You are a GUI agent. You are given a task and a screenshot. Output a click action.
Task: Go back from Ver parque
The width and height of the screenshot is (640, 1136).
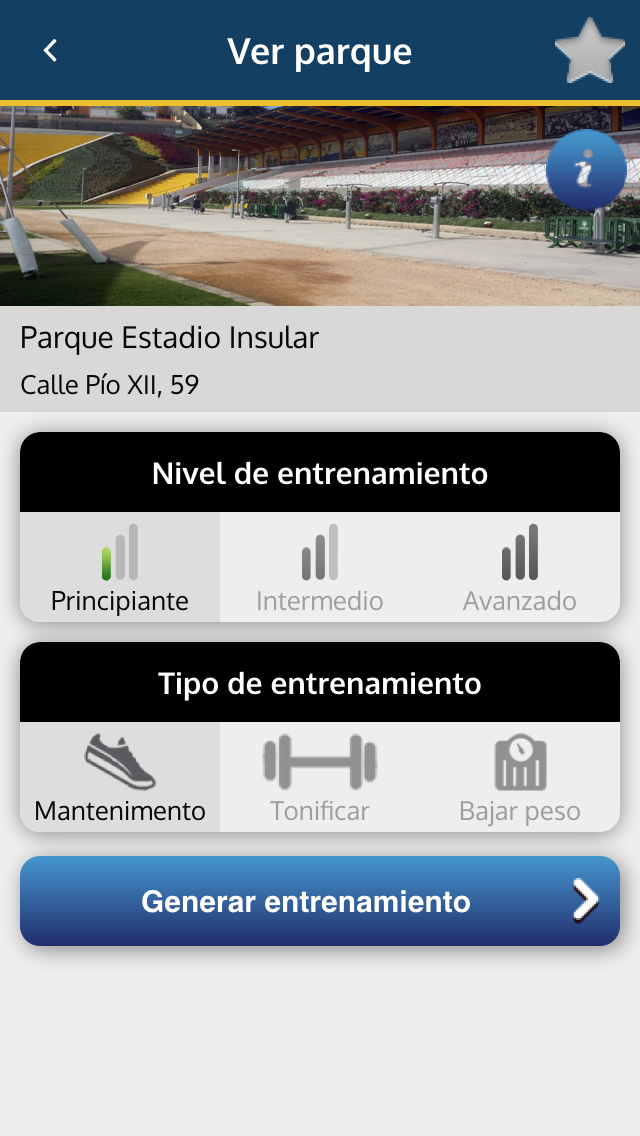pyautogui.click(x=51, y=51)
